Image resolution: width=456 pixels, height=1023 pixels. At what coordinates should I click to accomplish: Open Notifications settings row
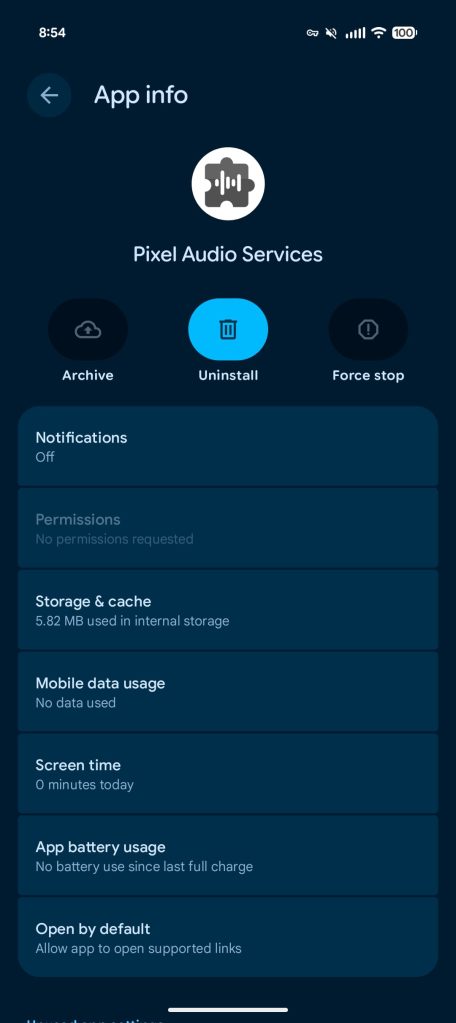228,446
